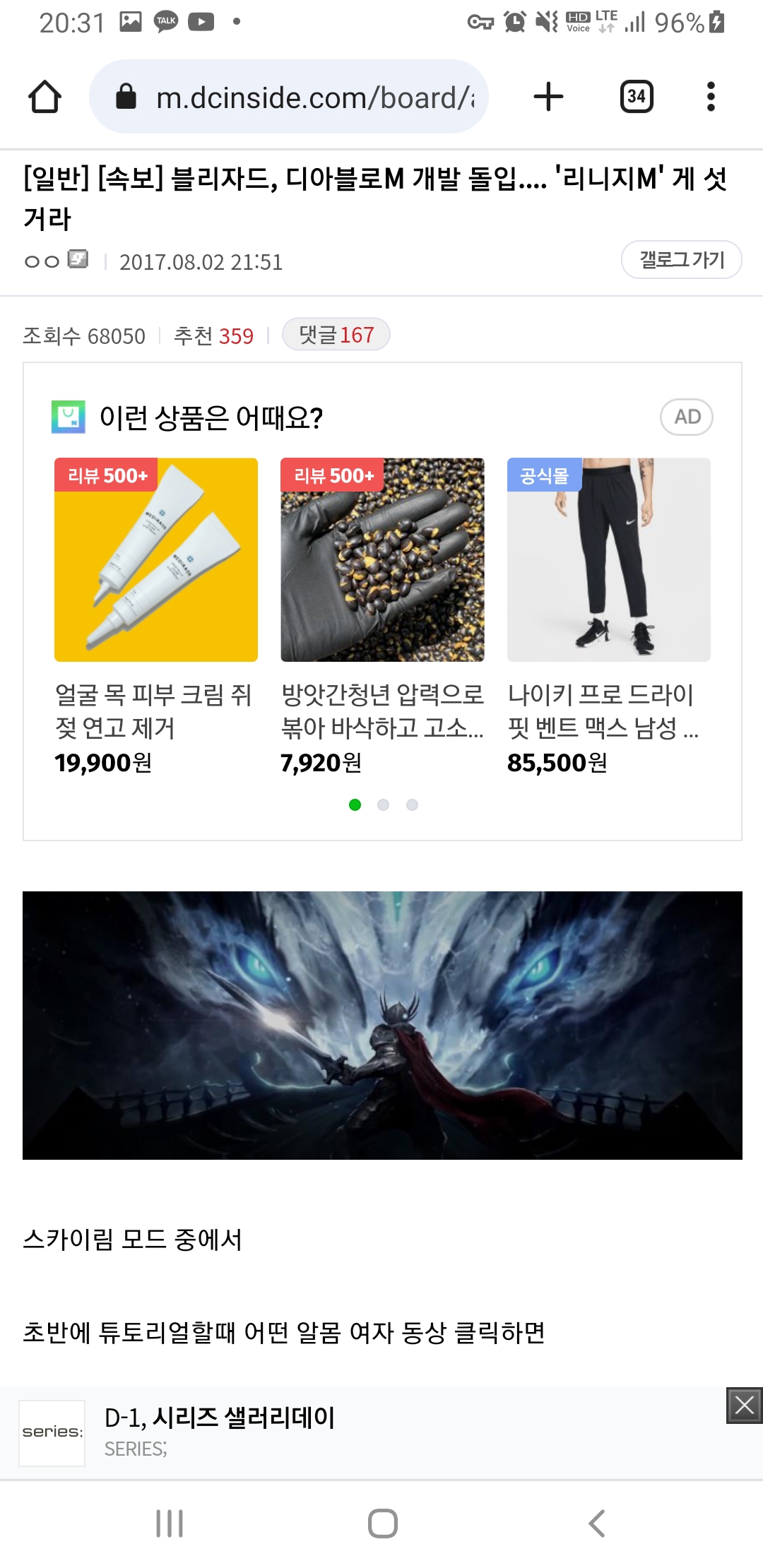This screenshot has height=1568, width=763.
Task: Open the browser overflow menu
Action: click(x=711, y=97)
